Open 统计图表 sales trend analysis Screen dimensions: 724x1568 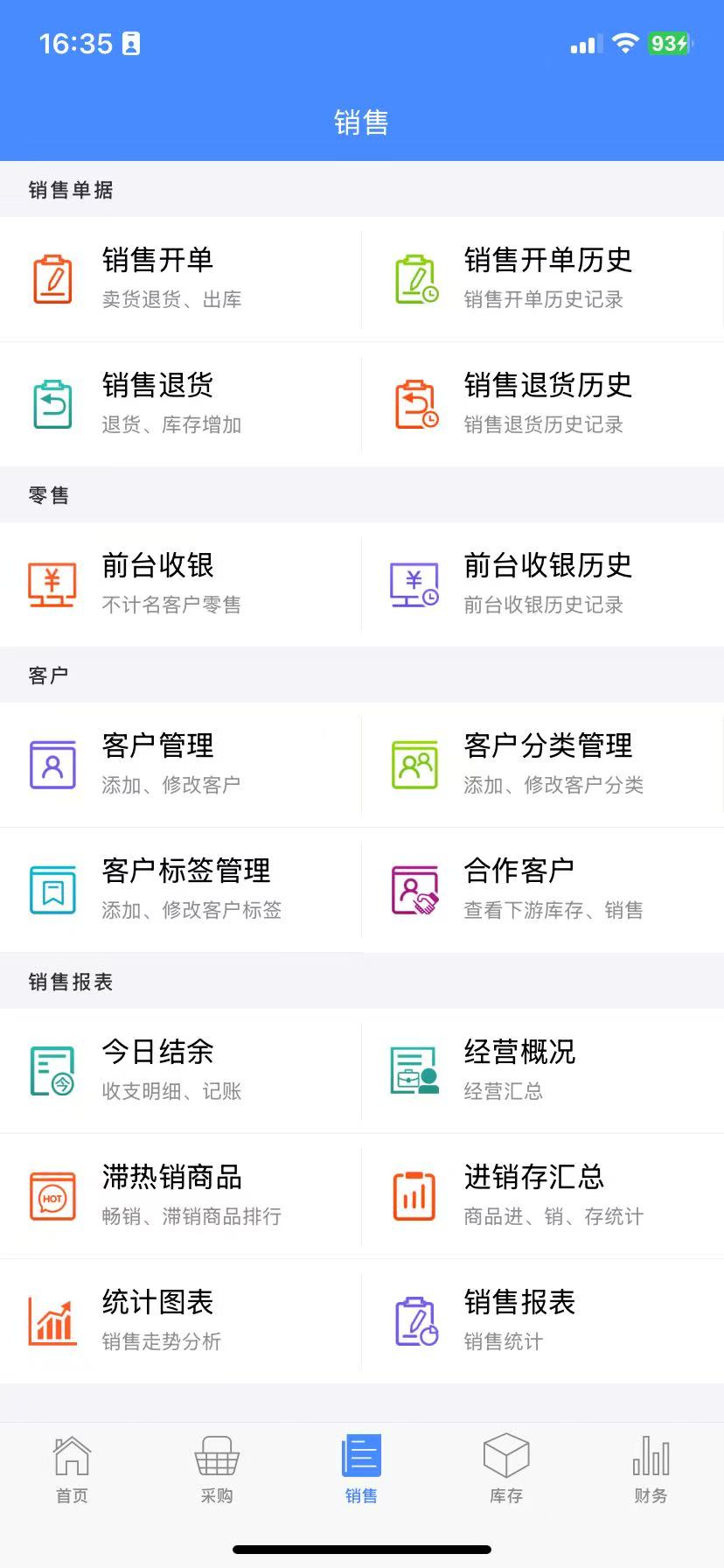pyautogui.click(x=180, y=1321)
